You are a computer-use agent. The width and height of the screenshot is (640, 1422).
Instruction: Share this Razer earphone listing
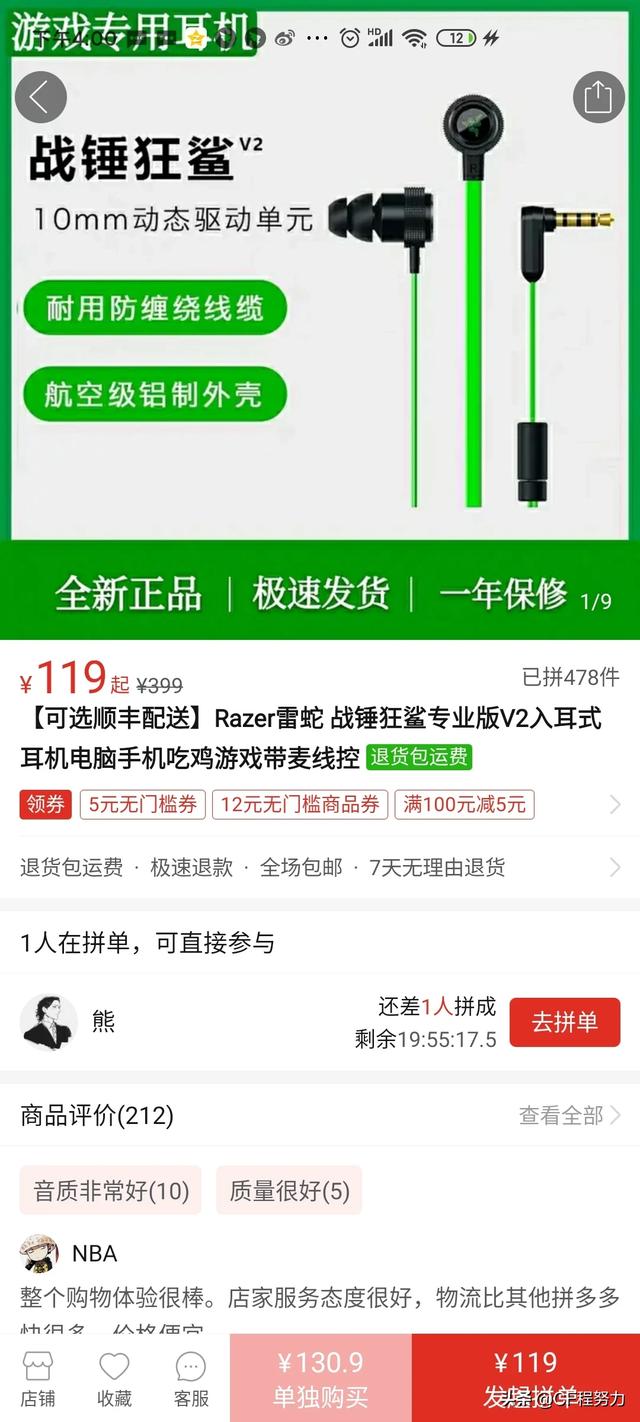coord(598,97)
